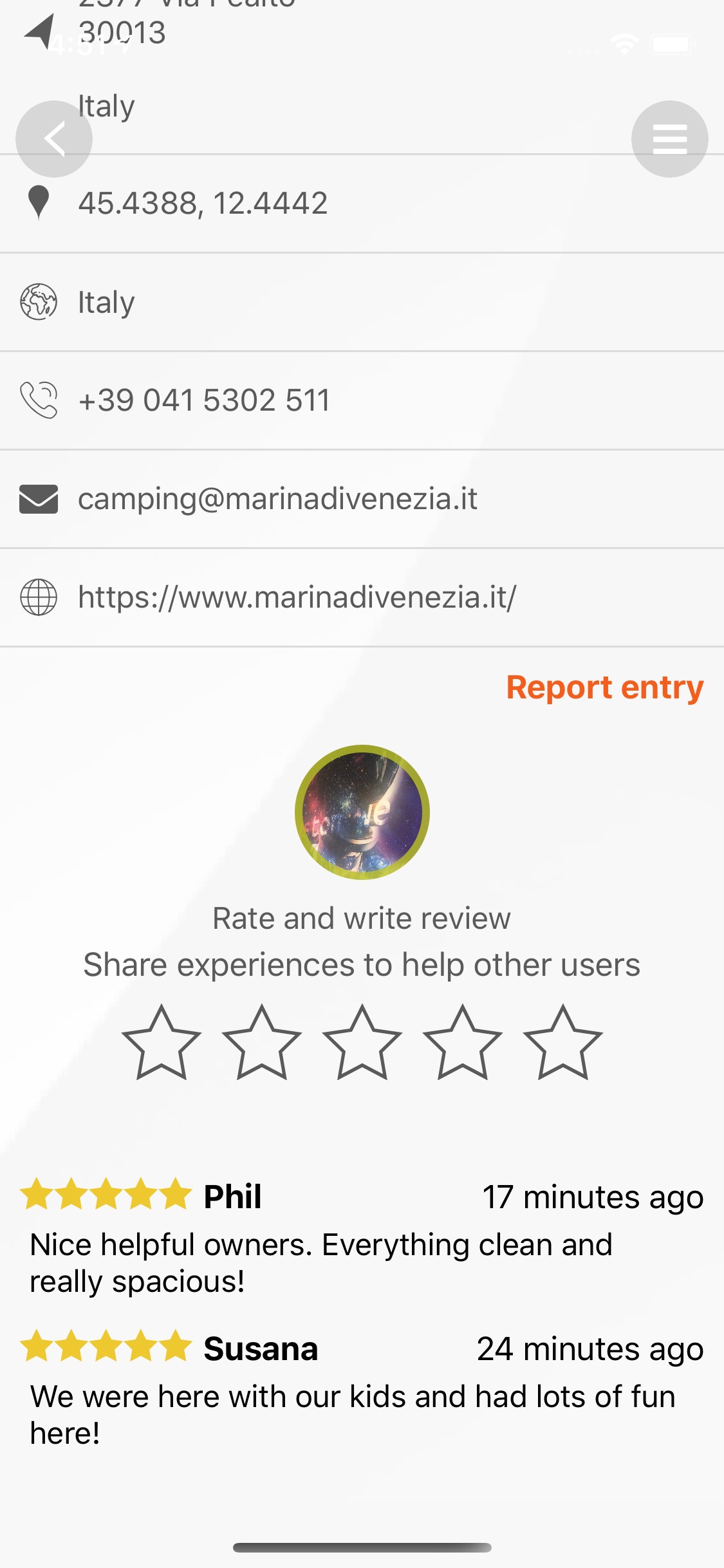The width and height of the screenshot is (724, 1568).
Task: Rate five stars
Action: click(x=562, y=1043)
